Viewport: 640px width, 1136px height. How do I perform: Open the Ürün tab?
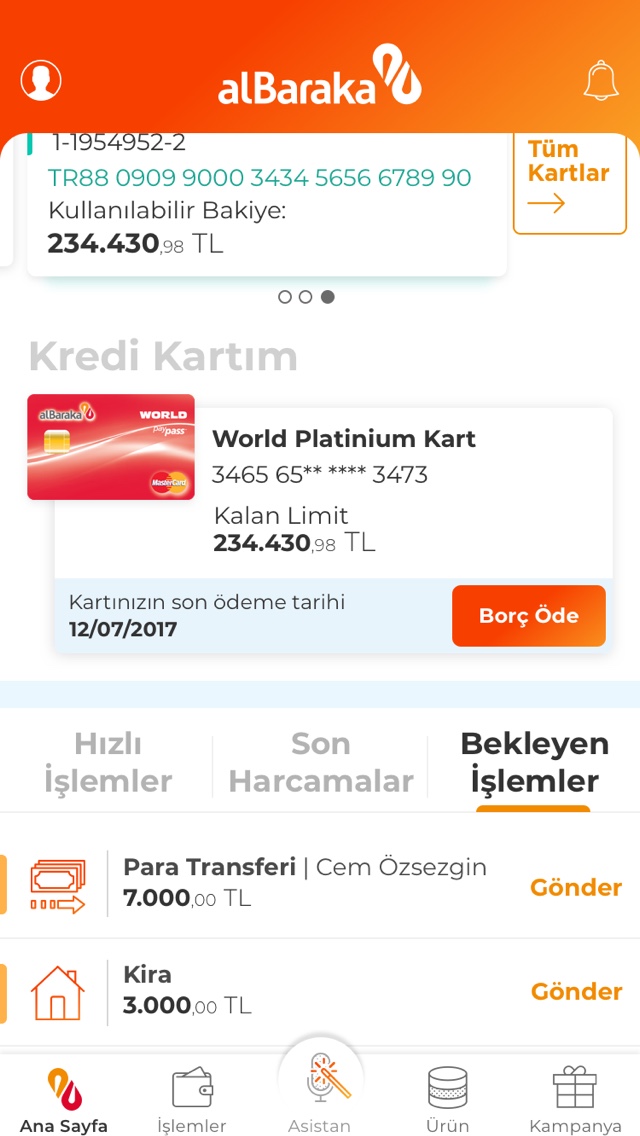[447, 1100]
